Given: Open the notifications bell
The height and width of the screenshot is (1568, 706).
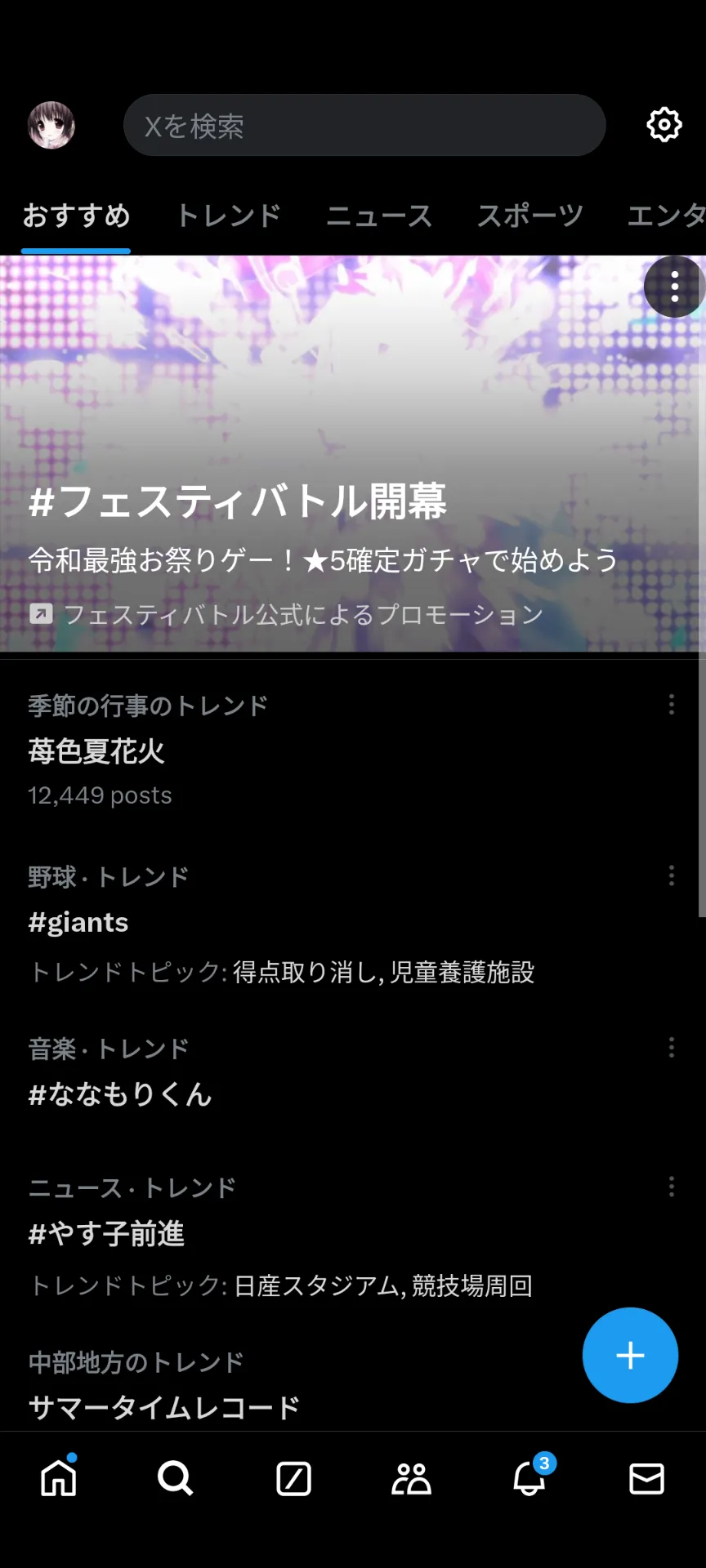Looking at the screenshot, I should click(x=530, y=1477).
